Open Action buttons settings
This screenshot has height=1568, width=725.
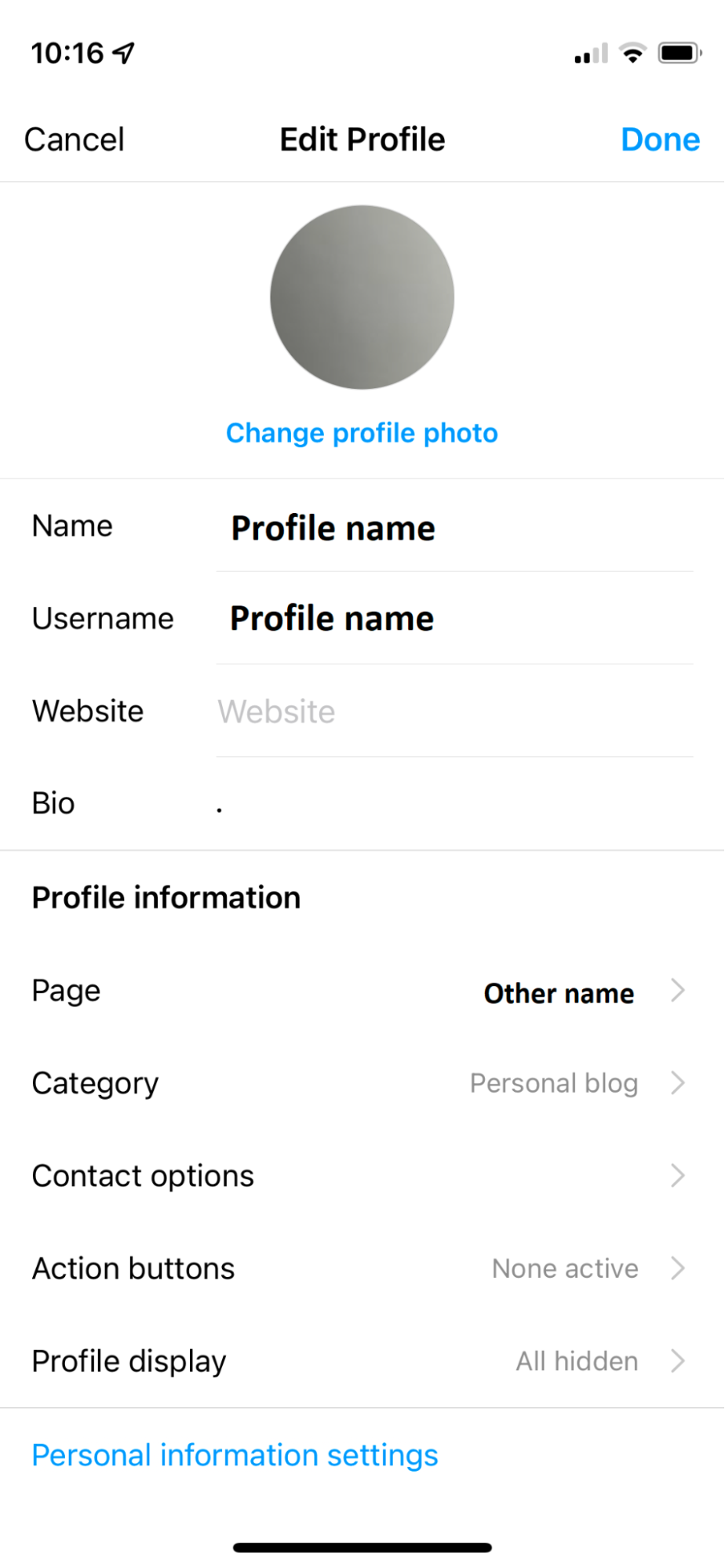click(x=362, y=1268)
